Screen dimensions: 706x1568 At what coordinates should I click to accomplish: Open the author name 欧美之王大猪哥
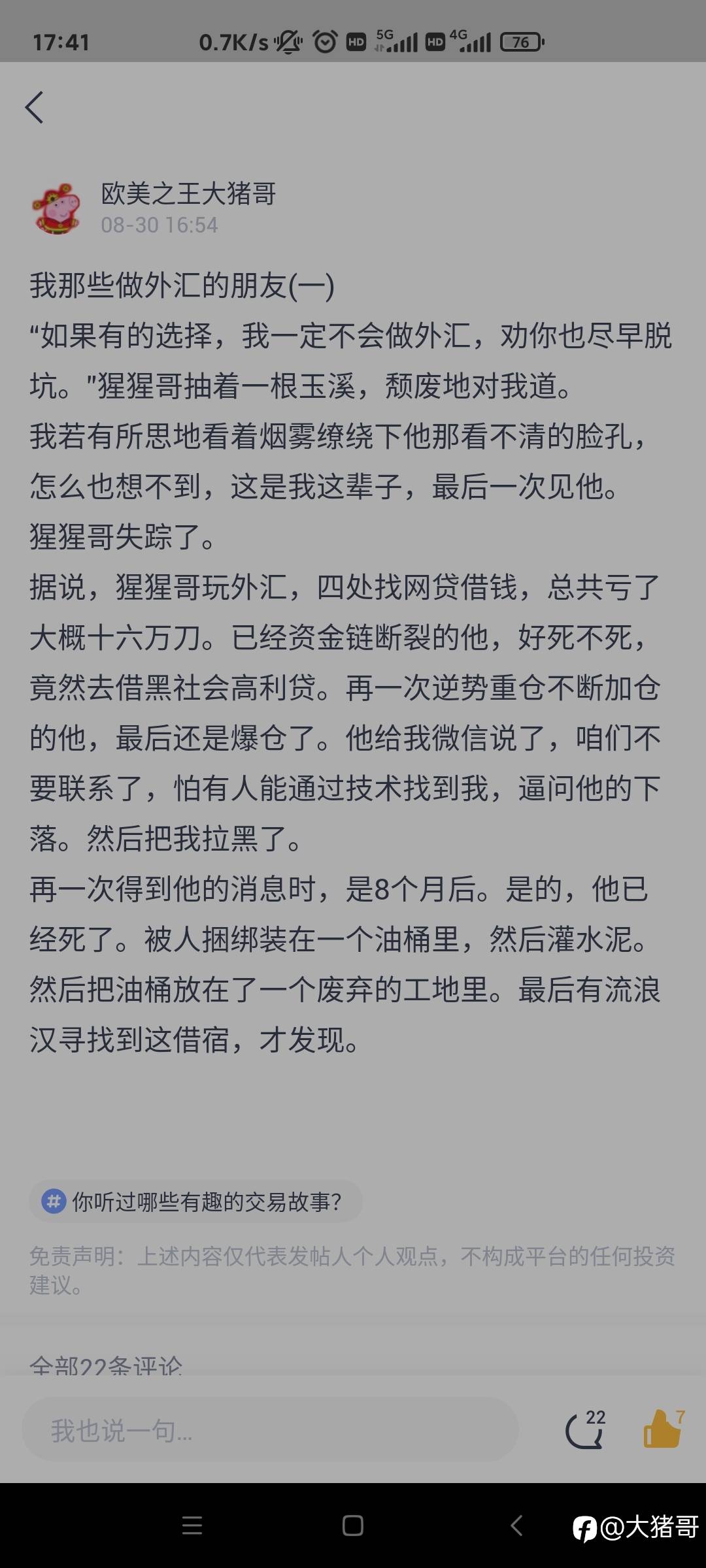tap(188, 193)
